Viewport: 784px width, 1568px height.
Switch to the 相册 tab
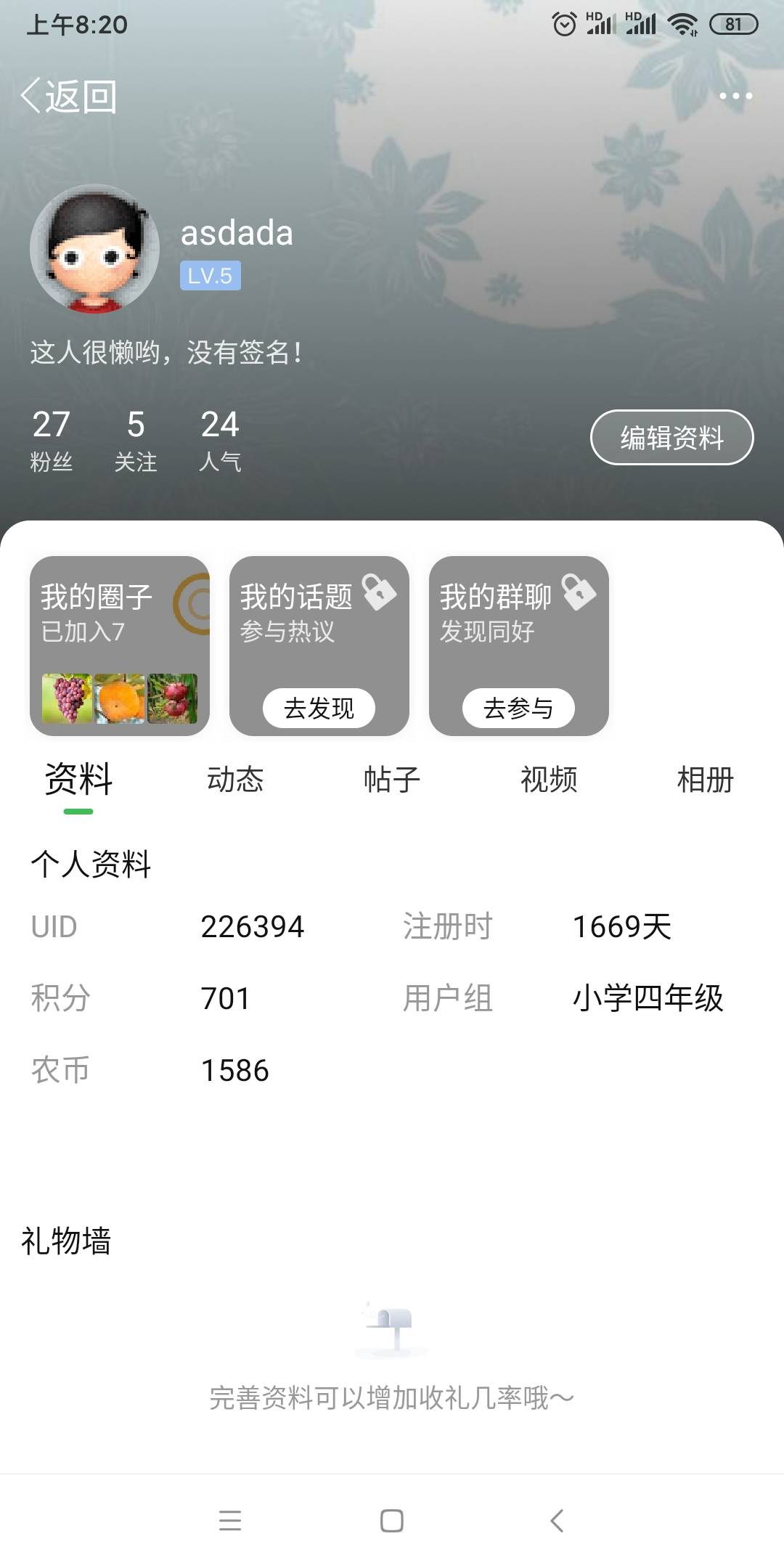click(706, 780)
